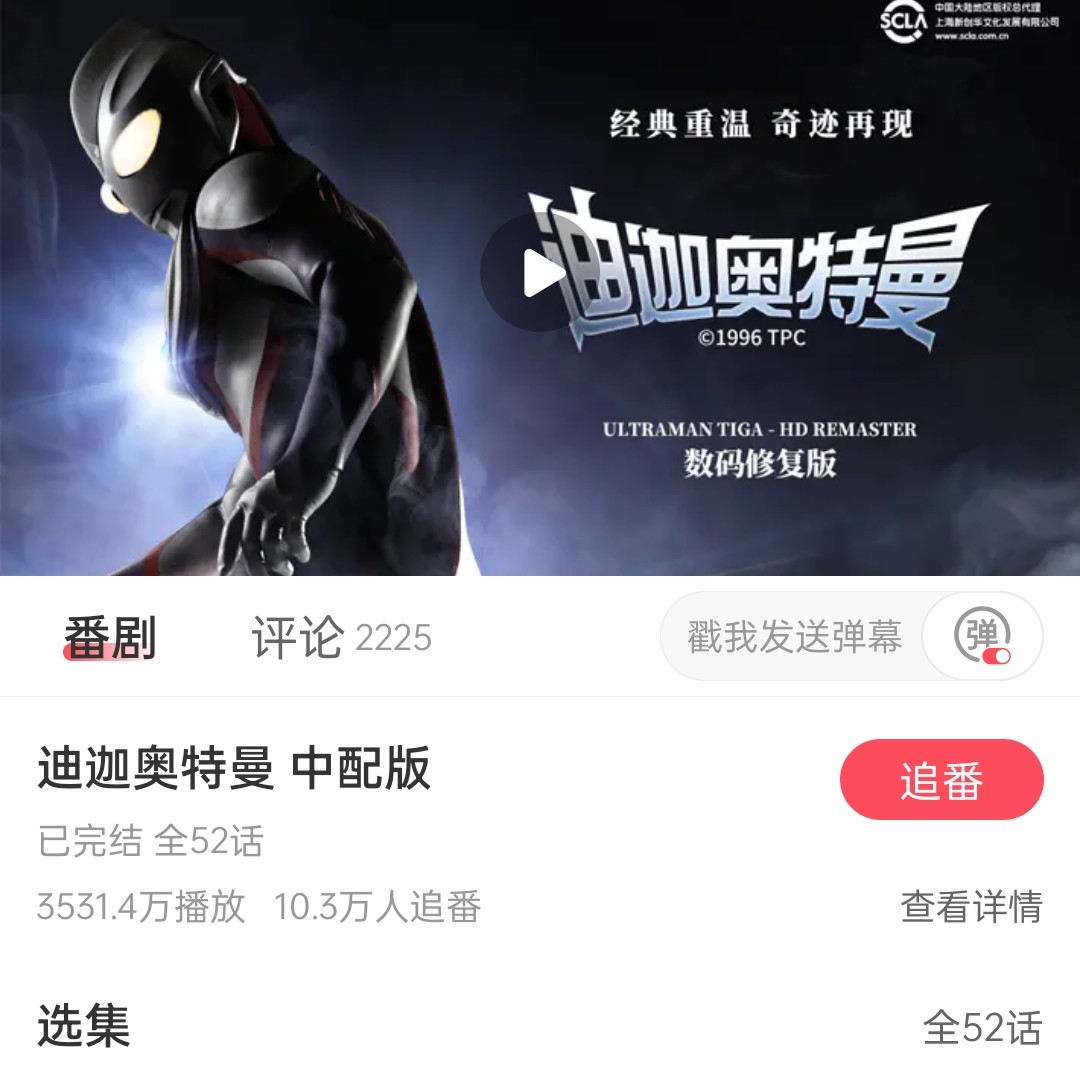The image size is (1080, 1069).
Task: Open 查看详情 for series details
Action: [970, 907]
